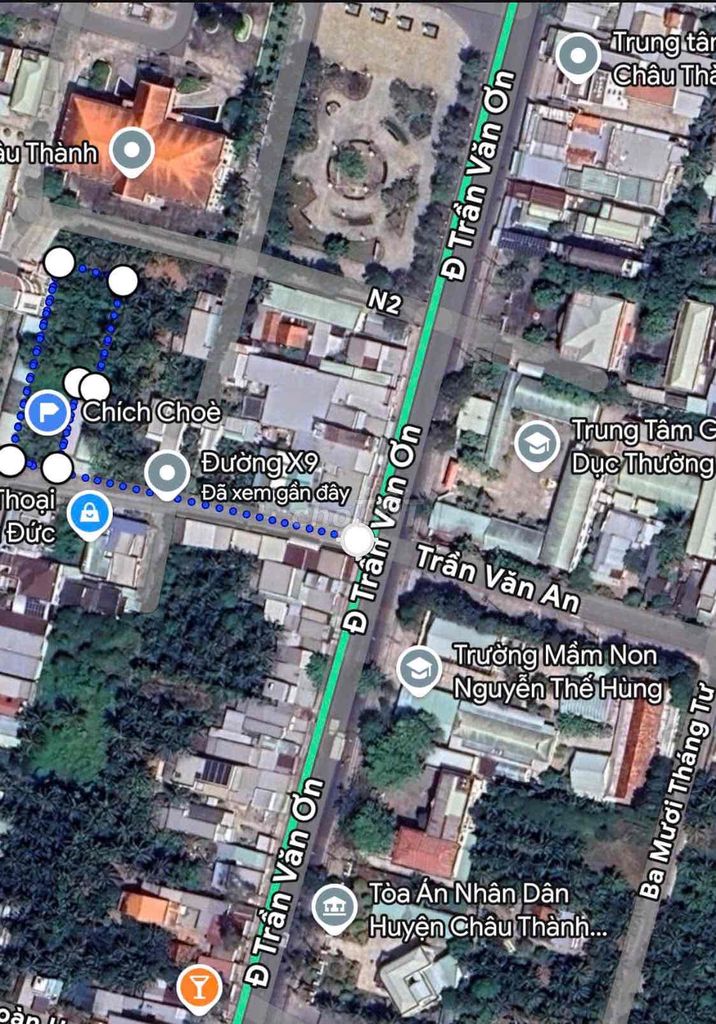This screenshot has width=716, height=1024.
Task: Select the pin on the orange-roofed building
Action: 131,153
